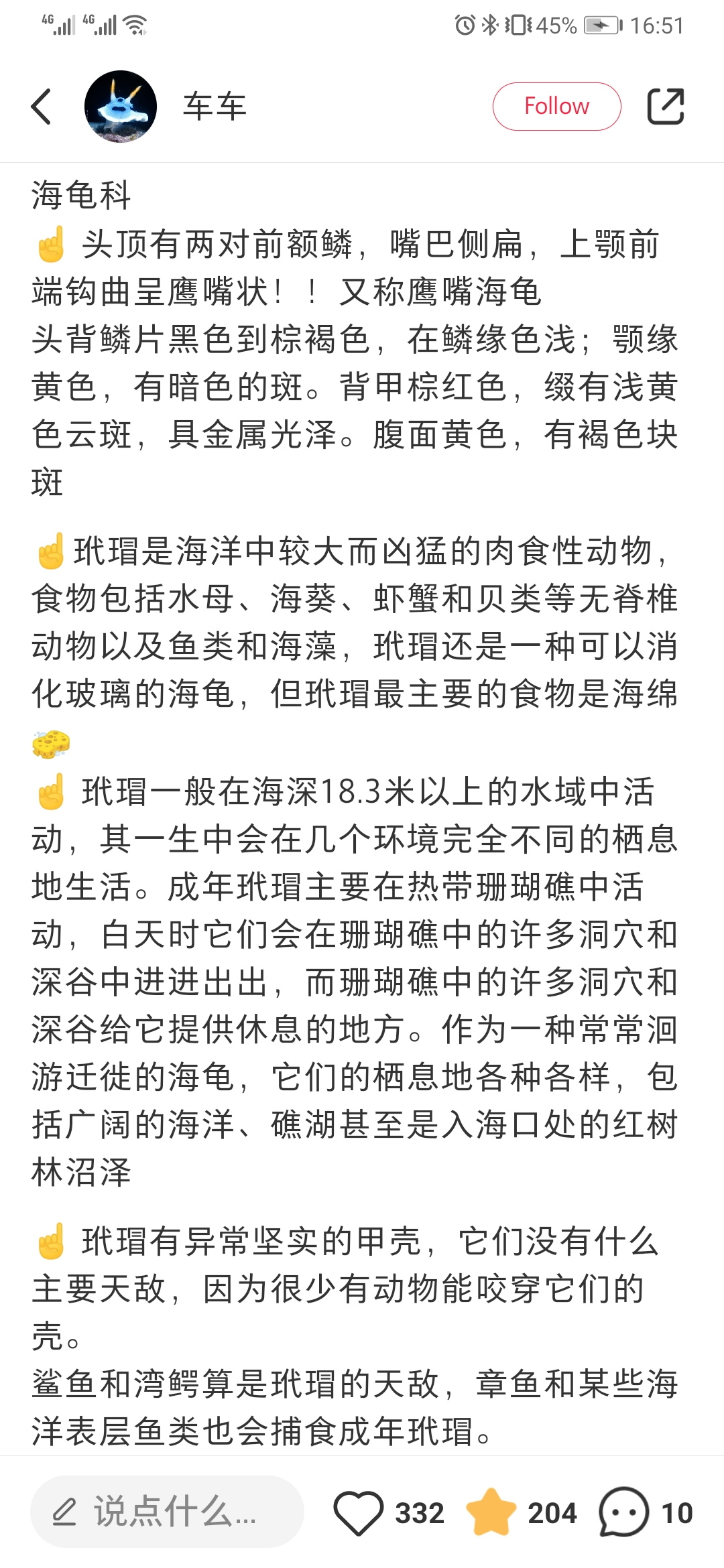Open author name 车车

[x=215, y=107]
